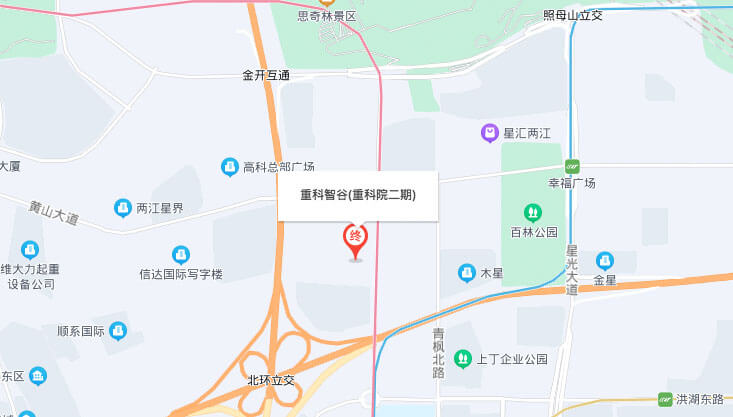Tap the 洪湖东路 metro station icon
The height and width of the screenshot is (417, 733).
click(x=666, y=398)
